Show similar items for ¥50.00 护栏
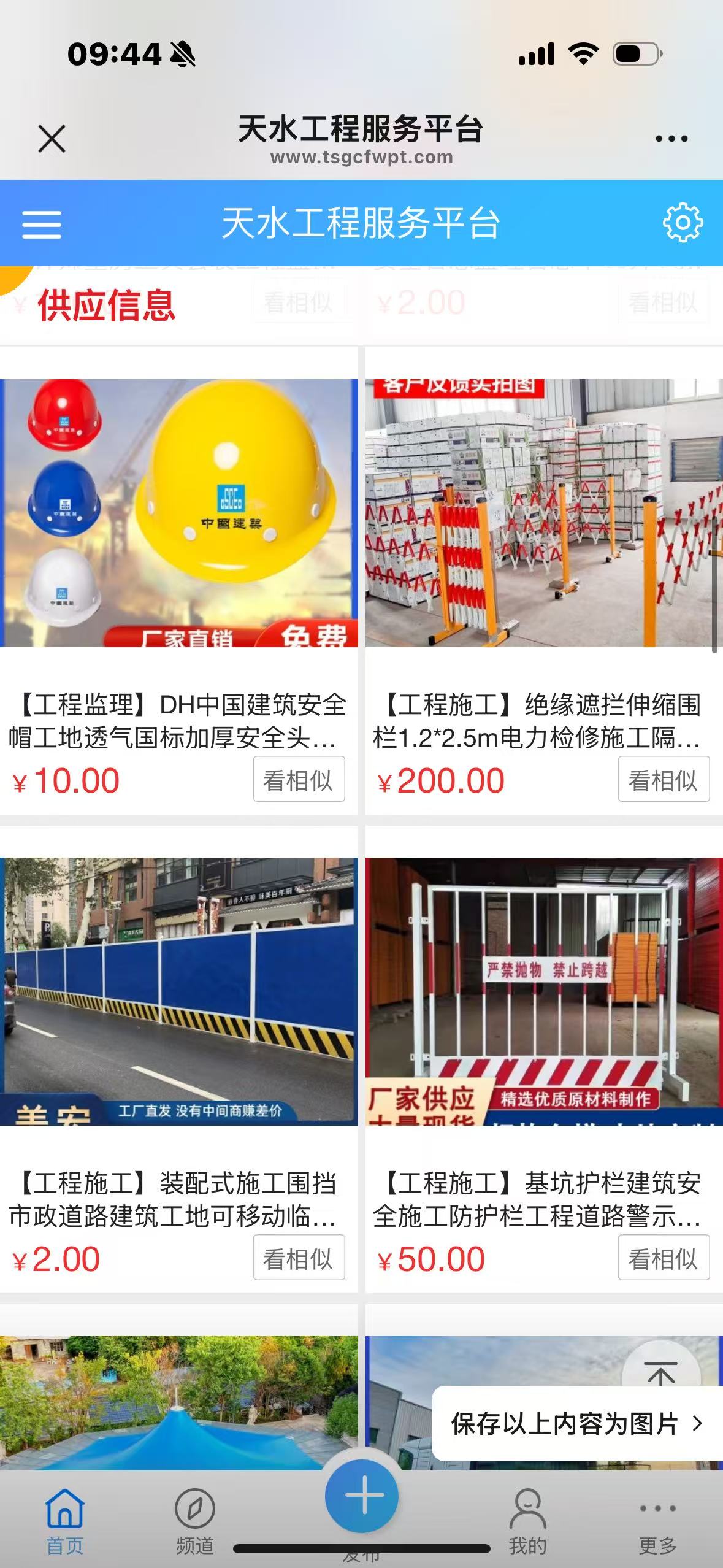Screen dimensions: 723x1568 (x=664, y=1258)
